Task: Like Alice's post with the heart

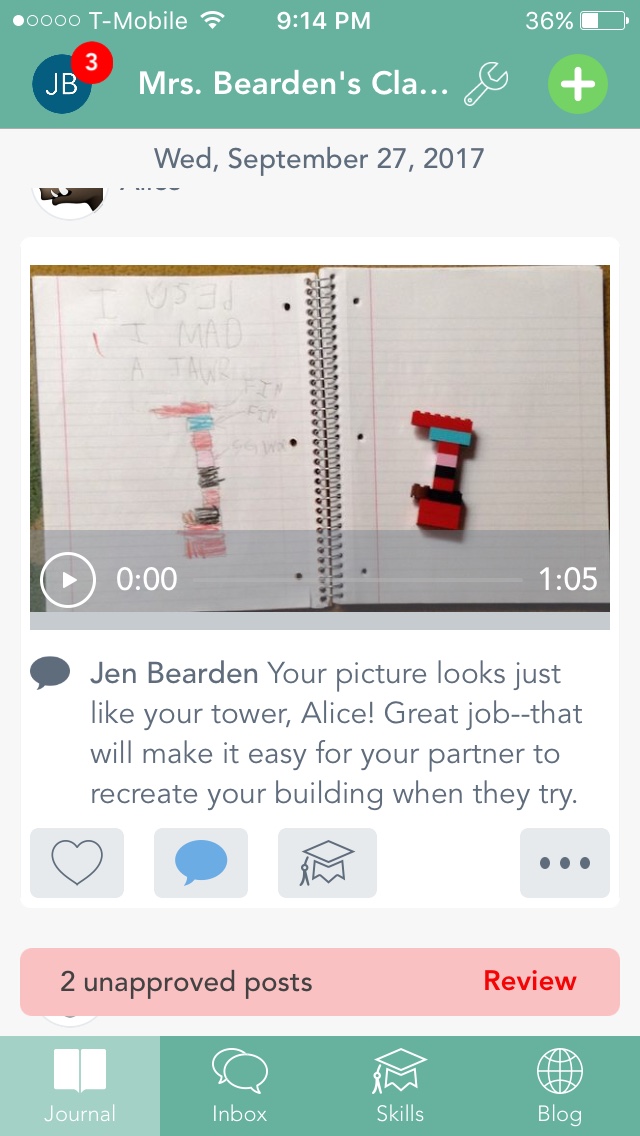Action: pyautogui.click(x=77, y=863)
